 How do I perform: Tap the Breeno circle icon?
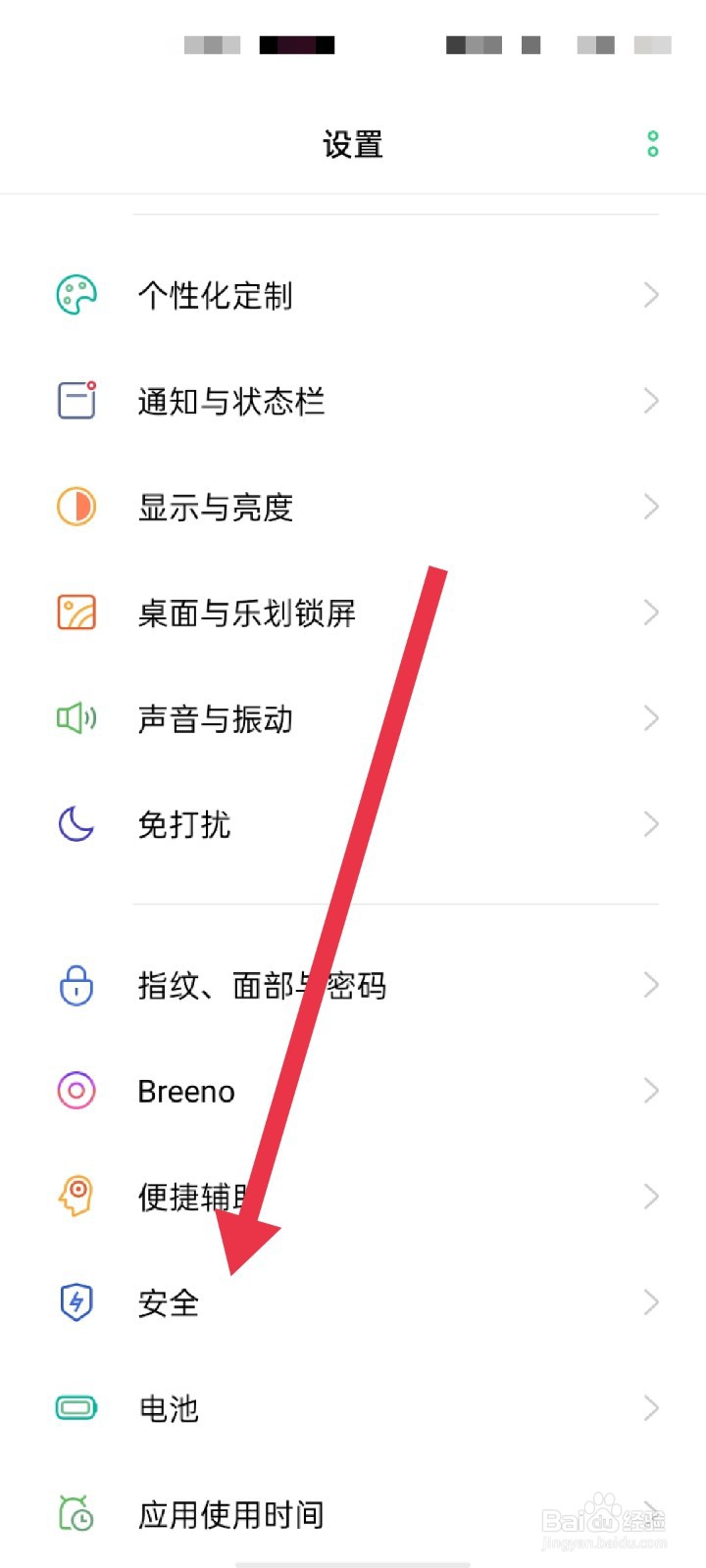pos(76,1091)
